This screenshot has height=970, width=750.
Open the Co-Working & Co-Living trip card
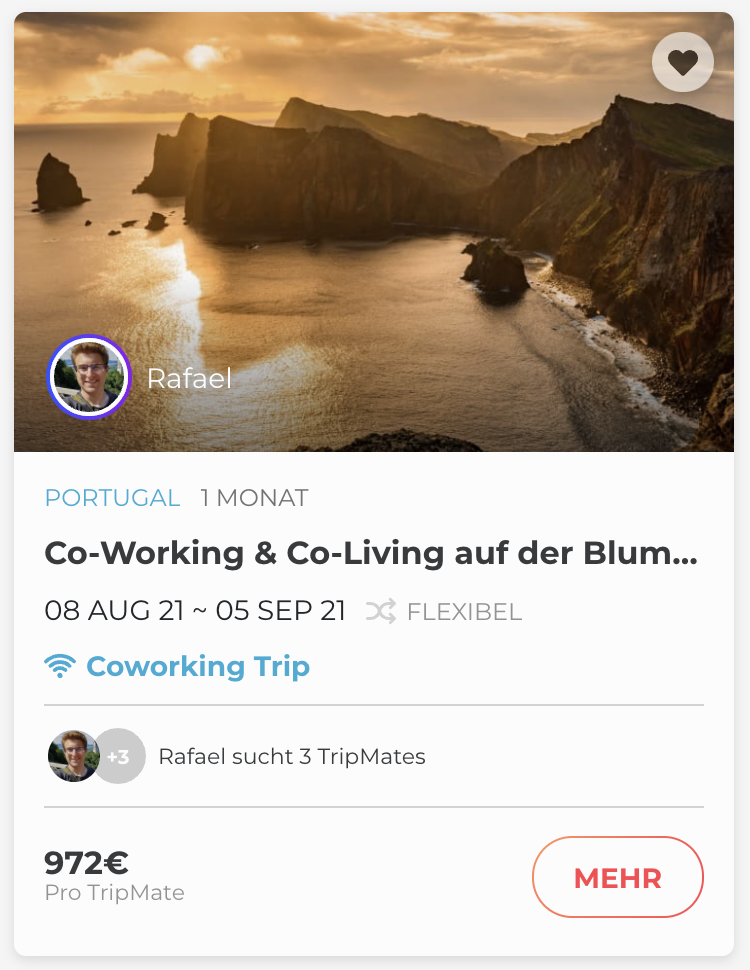[x=371, y=553]
